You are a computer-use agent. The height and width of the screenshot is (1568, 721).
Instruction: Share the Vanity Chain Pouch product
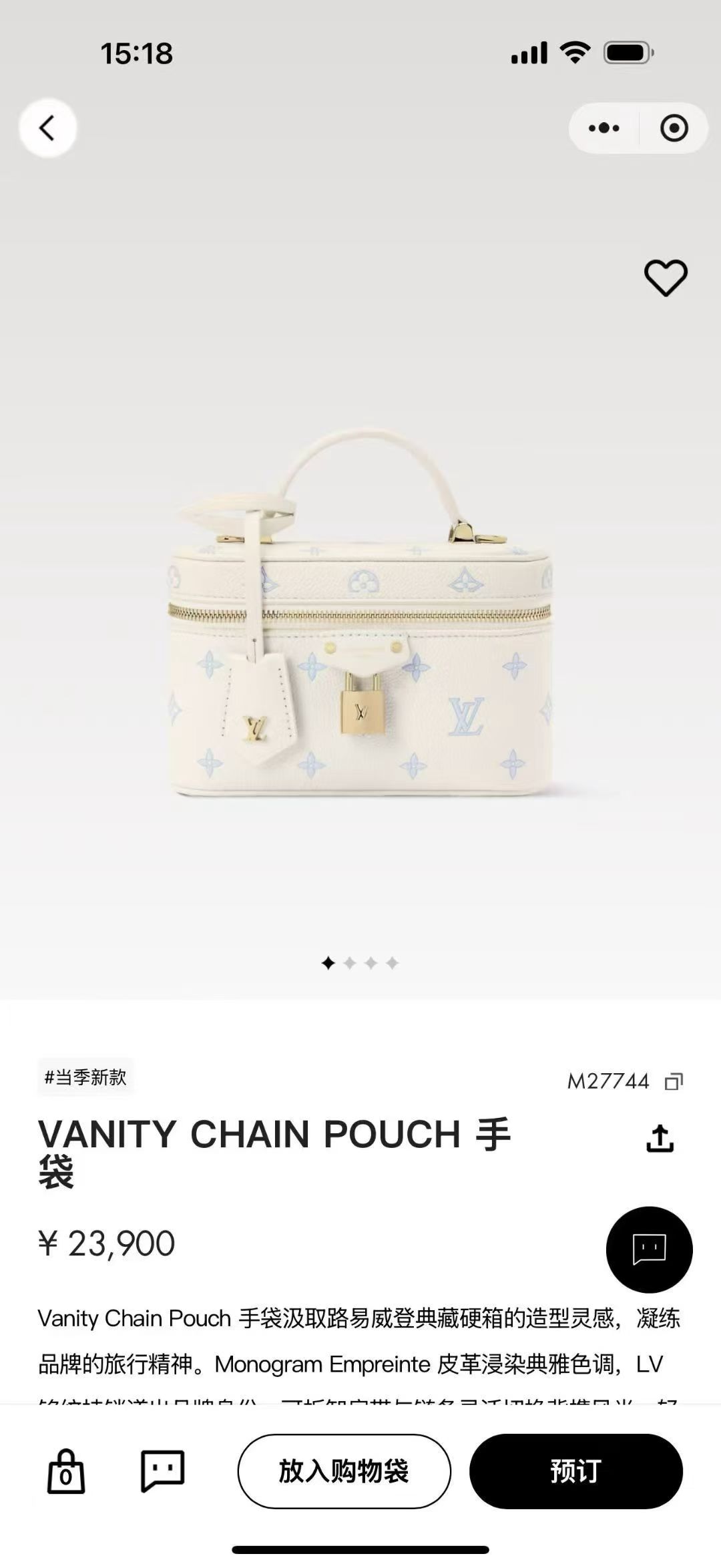[660, 1139]
